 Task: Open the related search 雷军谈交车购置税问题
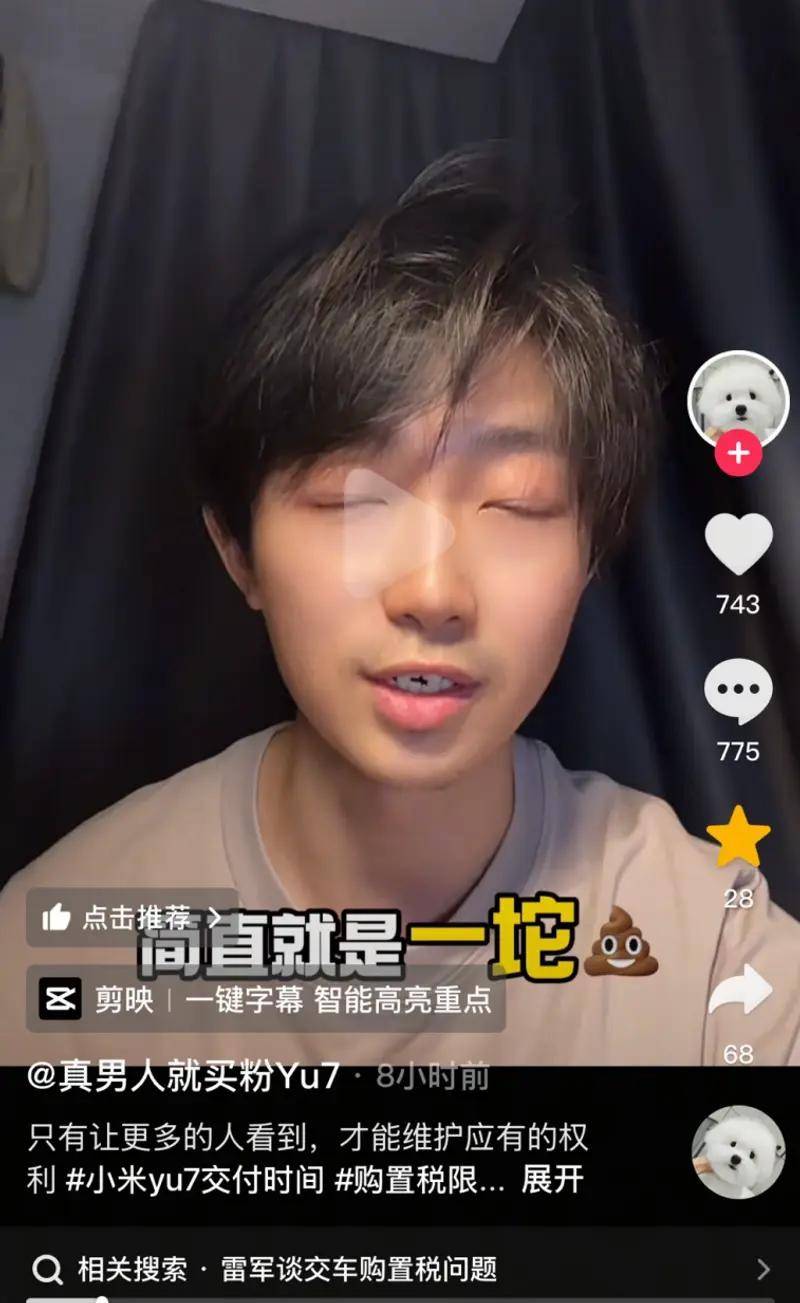(358, 1269)
